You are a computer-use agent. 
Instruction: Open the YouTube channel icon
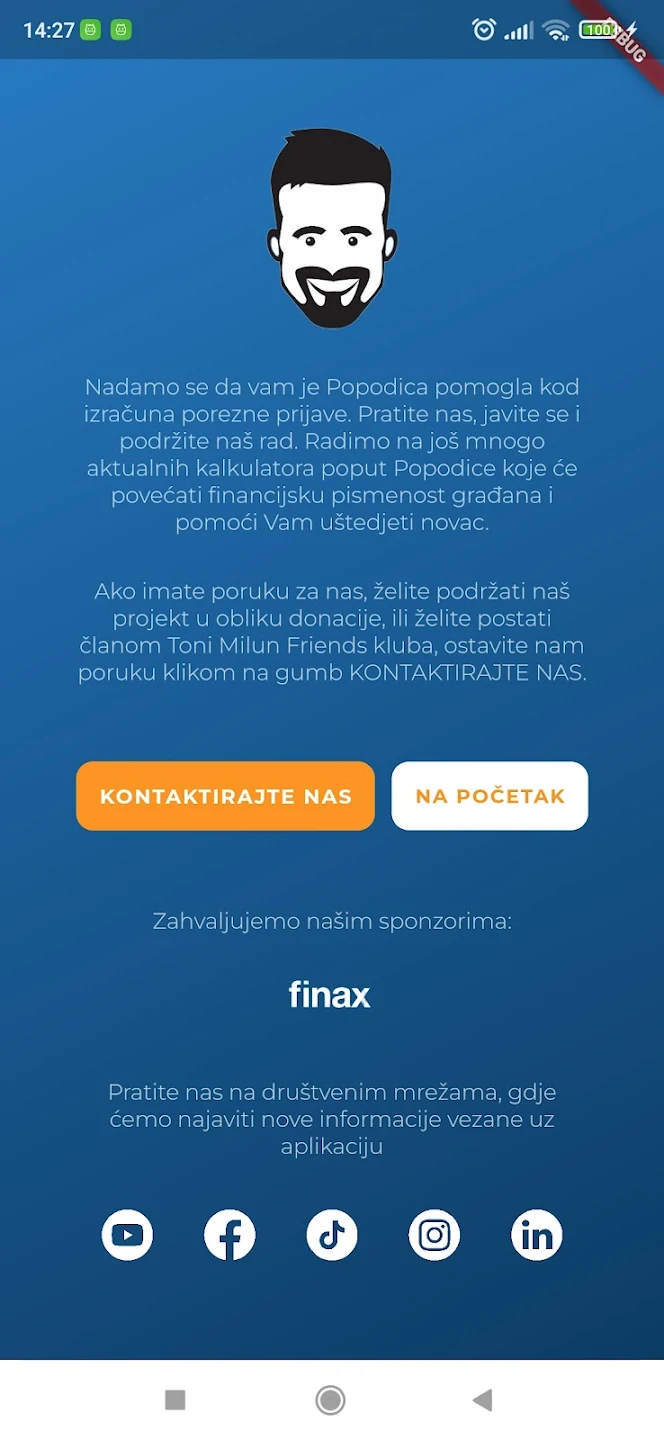127,1235
